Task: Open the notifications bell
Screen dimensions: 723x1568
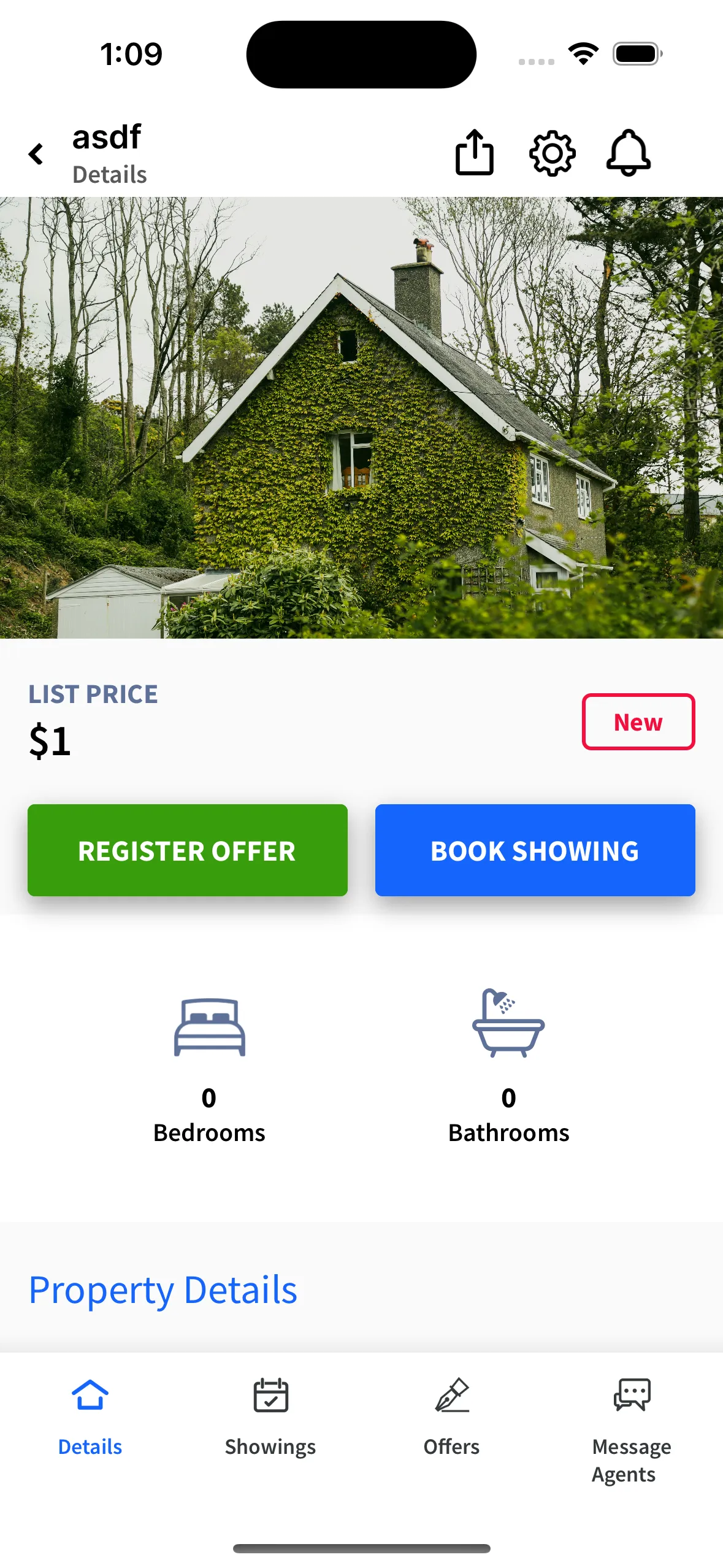Action: [628, 153]
